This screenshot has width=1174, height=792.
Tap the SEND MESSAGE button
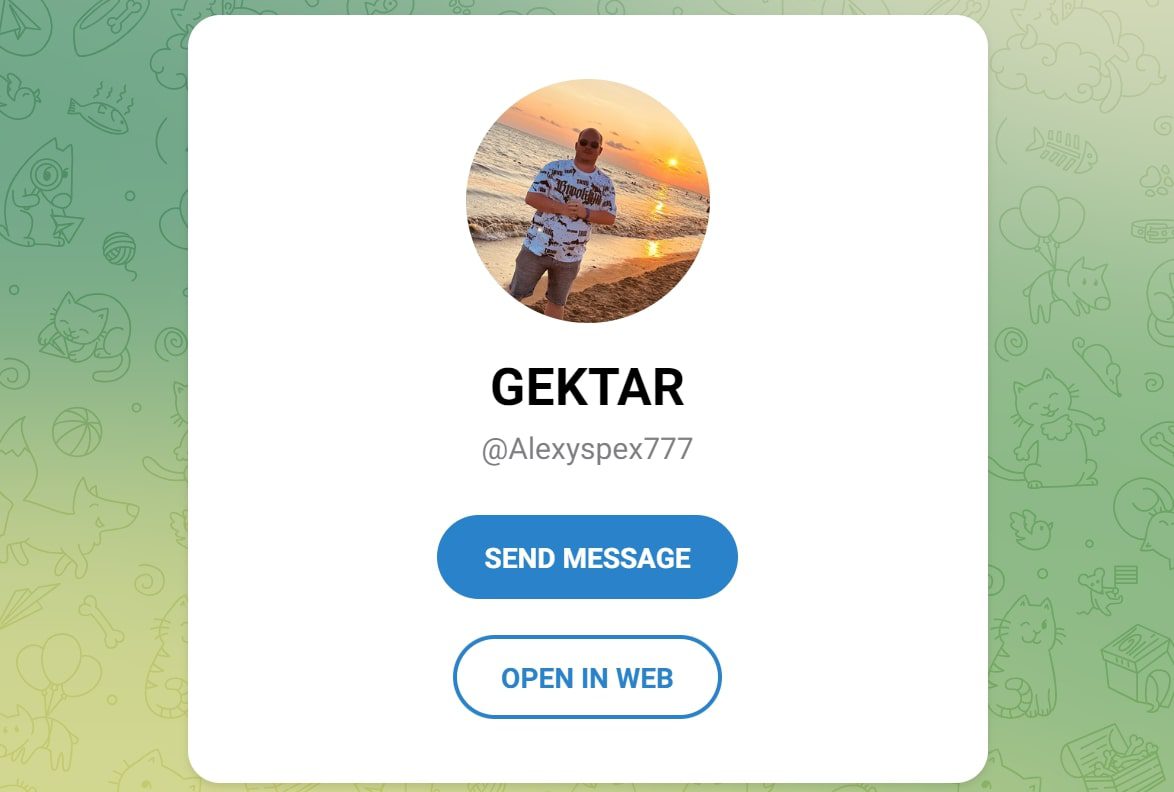coord(587,557)
